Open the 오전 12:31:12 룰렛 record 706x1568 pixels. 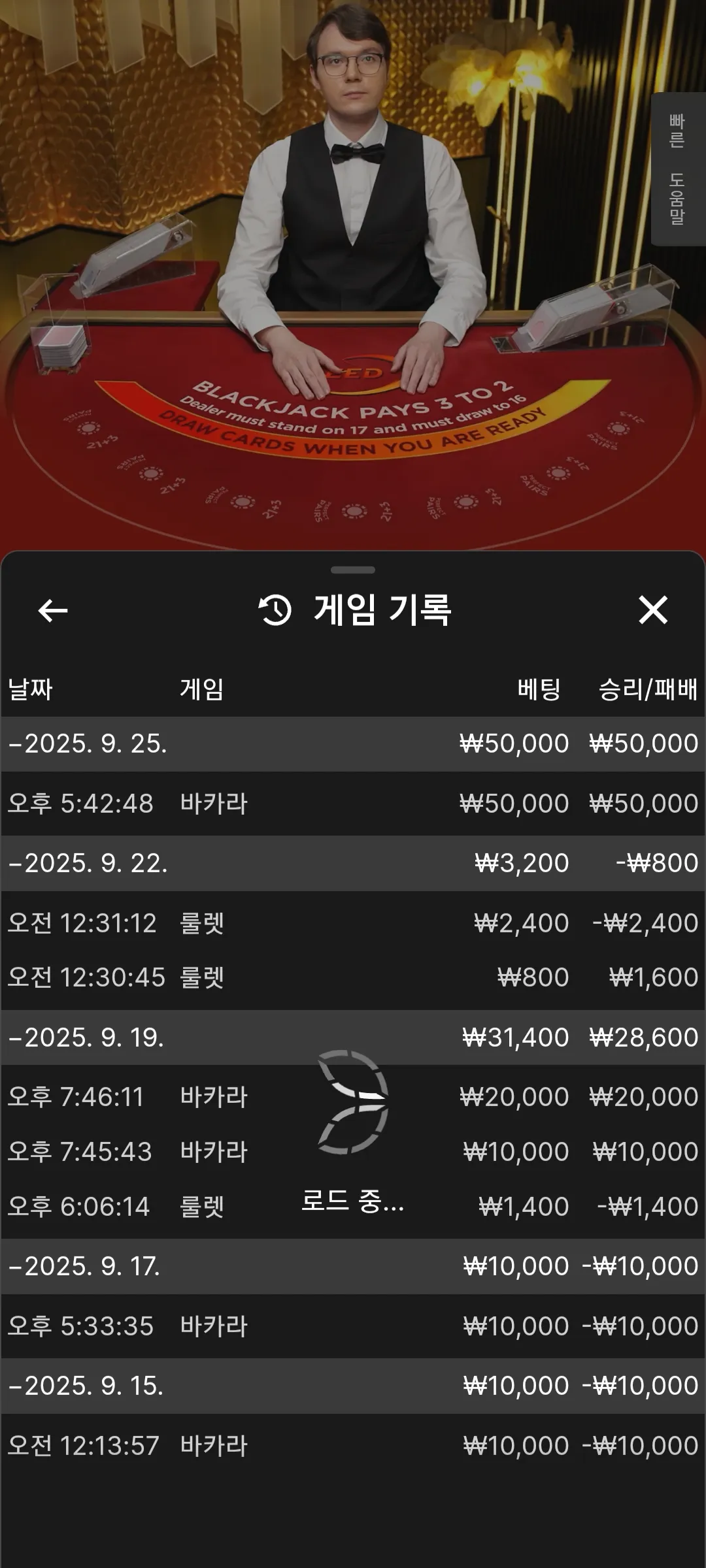(353, 923)
